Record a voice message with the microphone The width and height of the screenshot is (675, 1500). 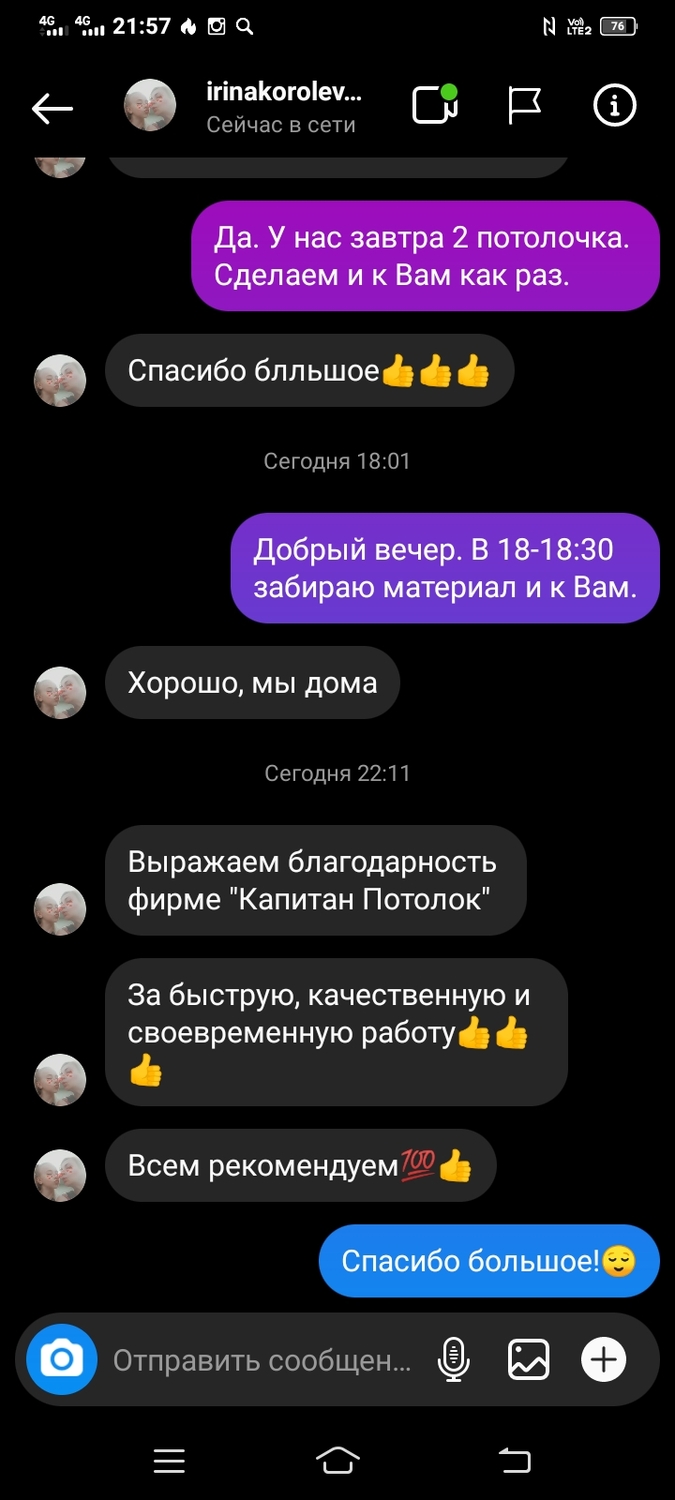454,1360
